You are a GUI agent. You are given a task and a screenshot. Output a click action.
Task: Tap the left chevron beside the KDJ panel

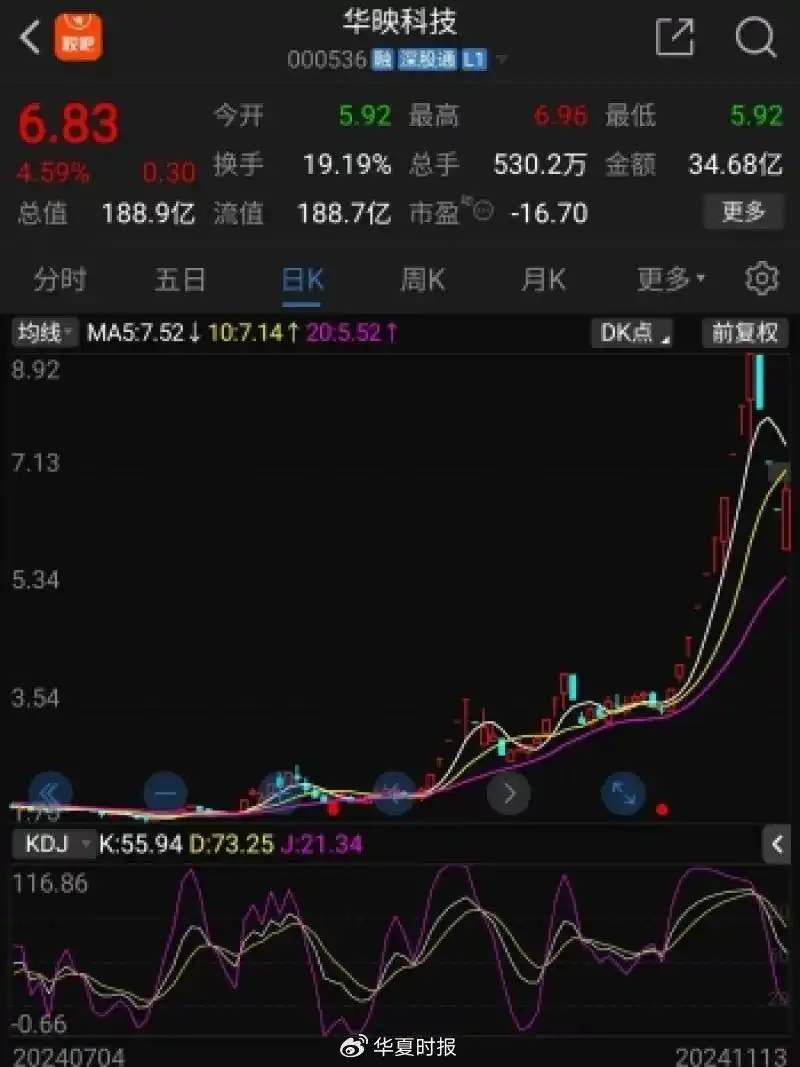click(777, 843)
